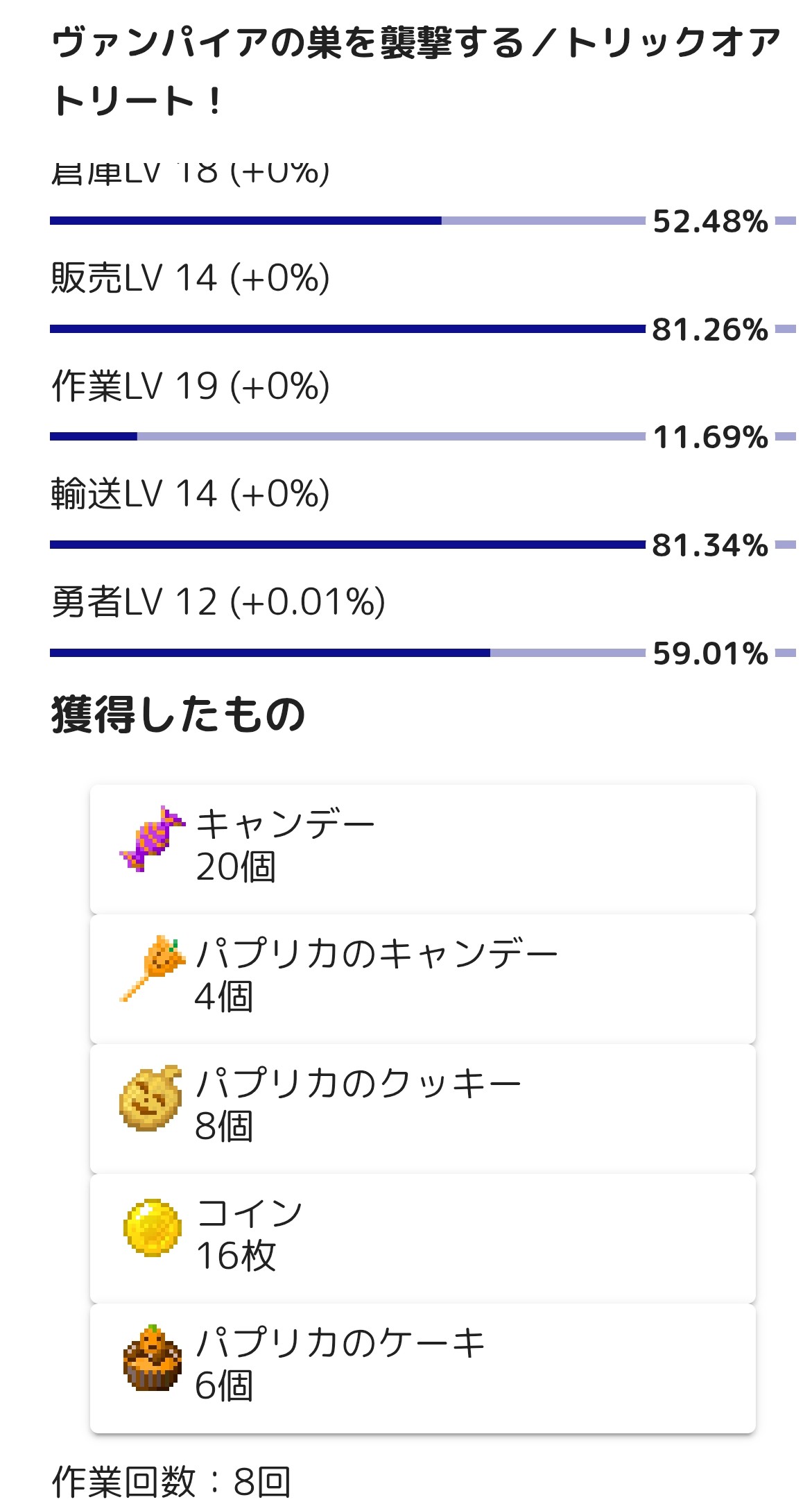Viewport: 812px width, 1511px height.
Task: Open the パプリカのケーキ item card
Action: (422, 1367)
